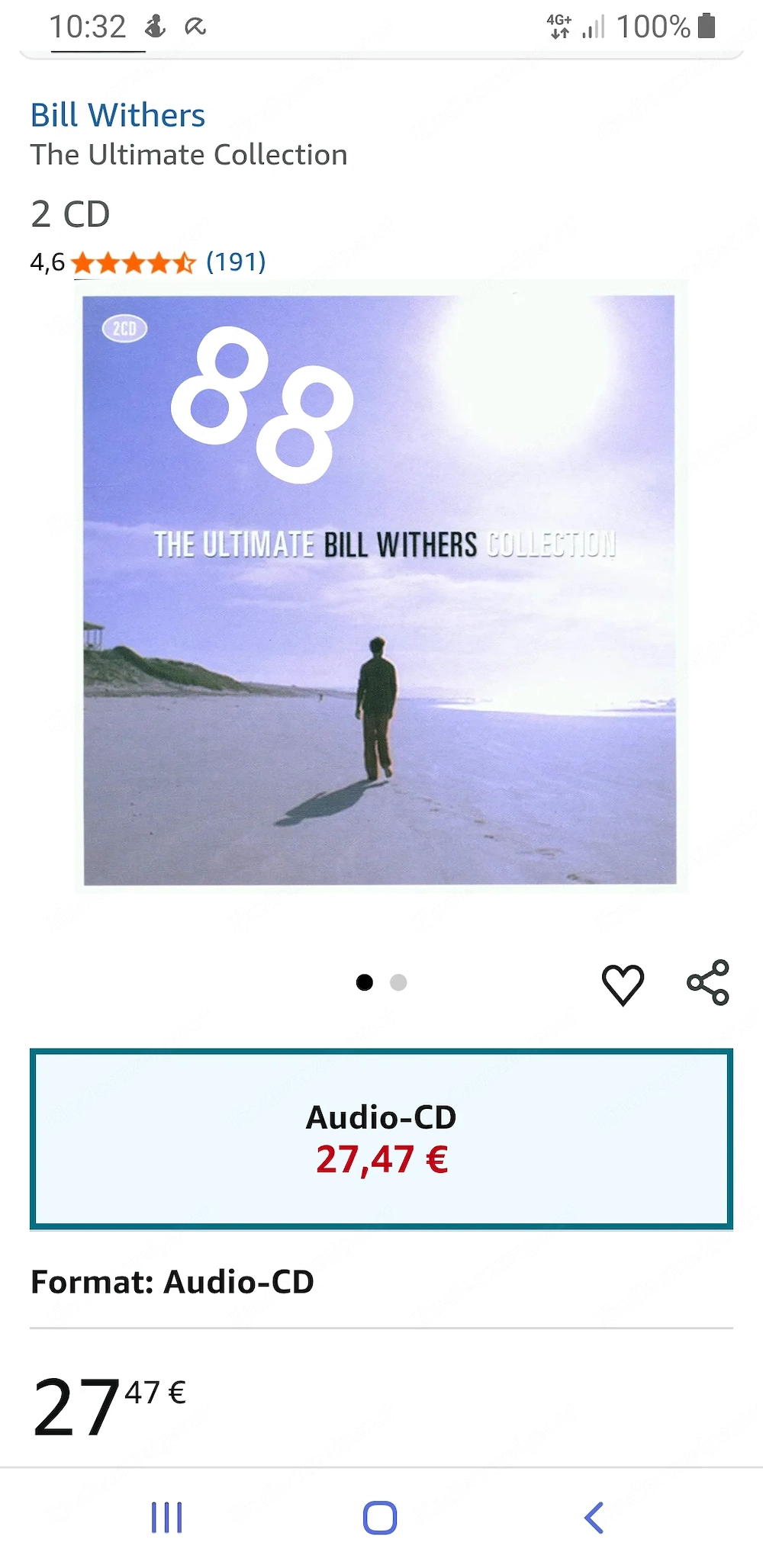The image size is (763, 1568).
Task: View the album cover image full screen
Action: [x=380, y=590]
